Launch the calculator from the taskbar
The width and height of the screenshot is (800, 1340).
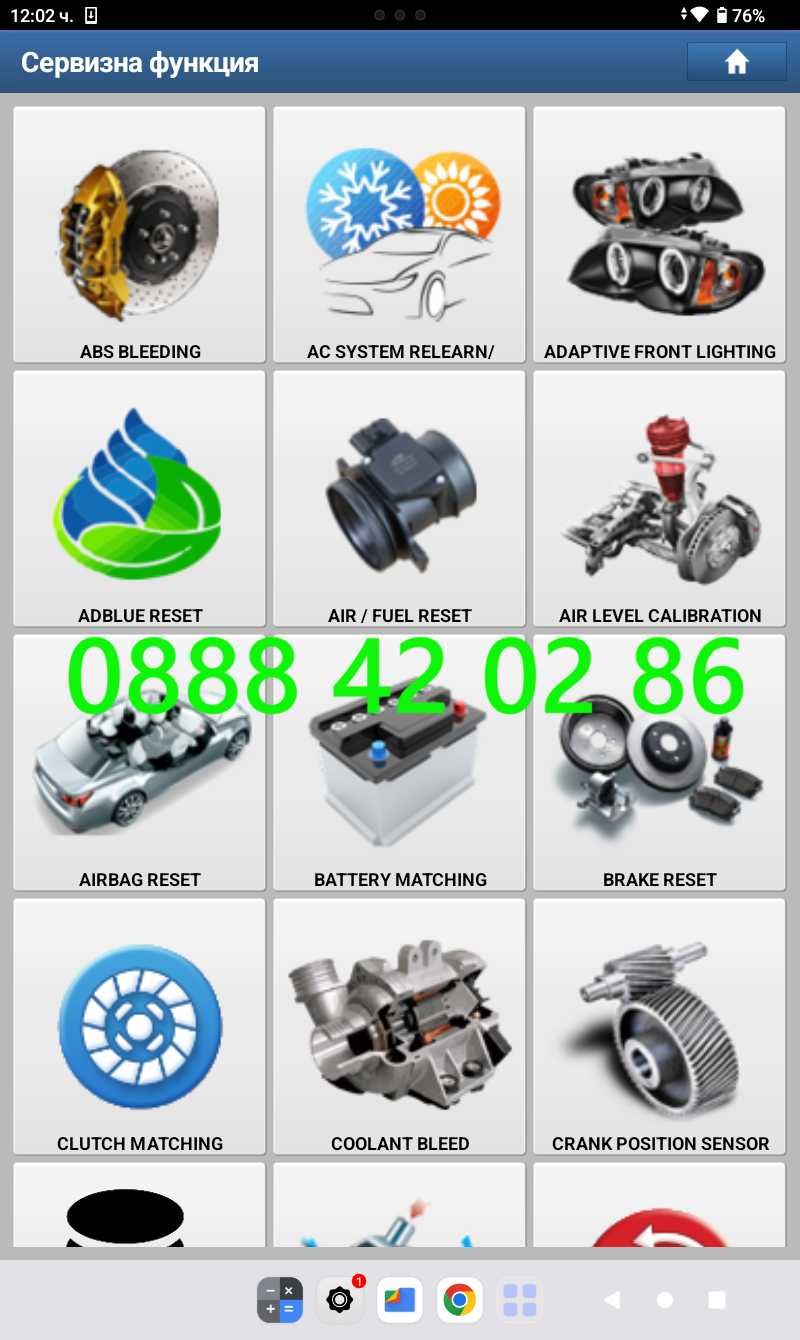click(280, 1300)
